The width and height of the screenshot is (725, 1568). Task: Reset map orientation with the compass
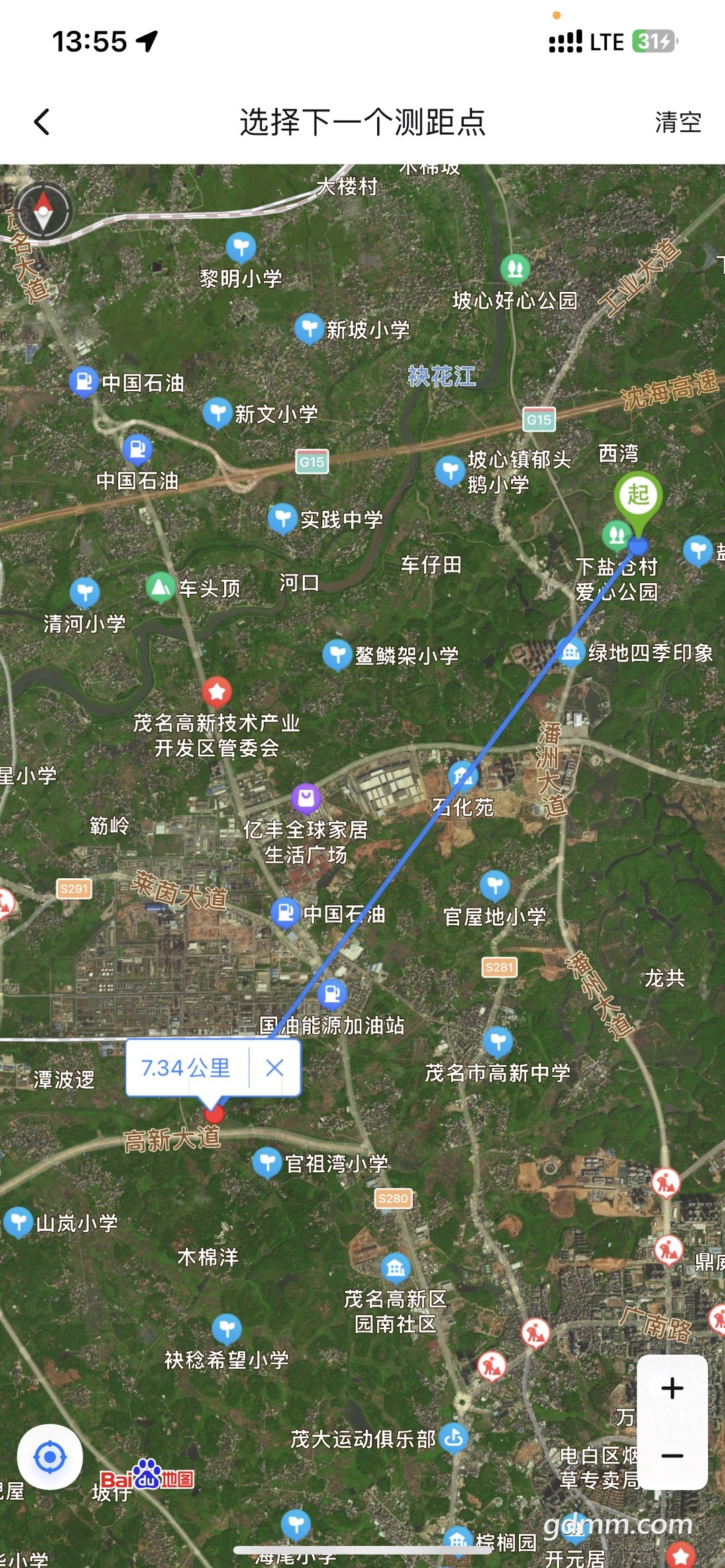44,210
